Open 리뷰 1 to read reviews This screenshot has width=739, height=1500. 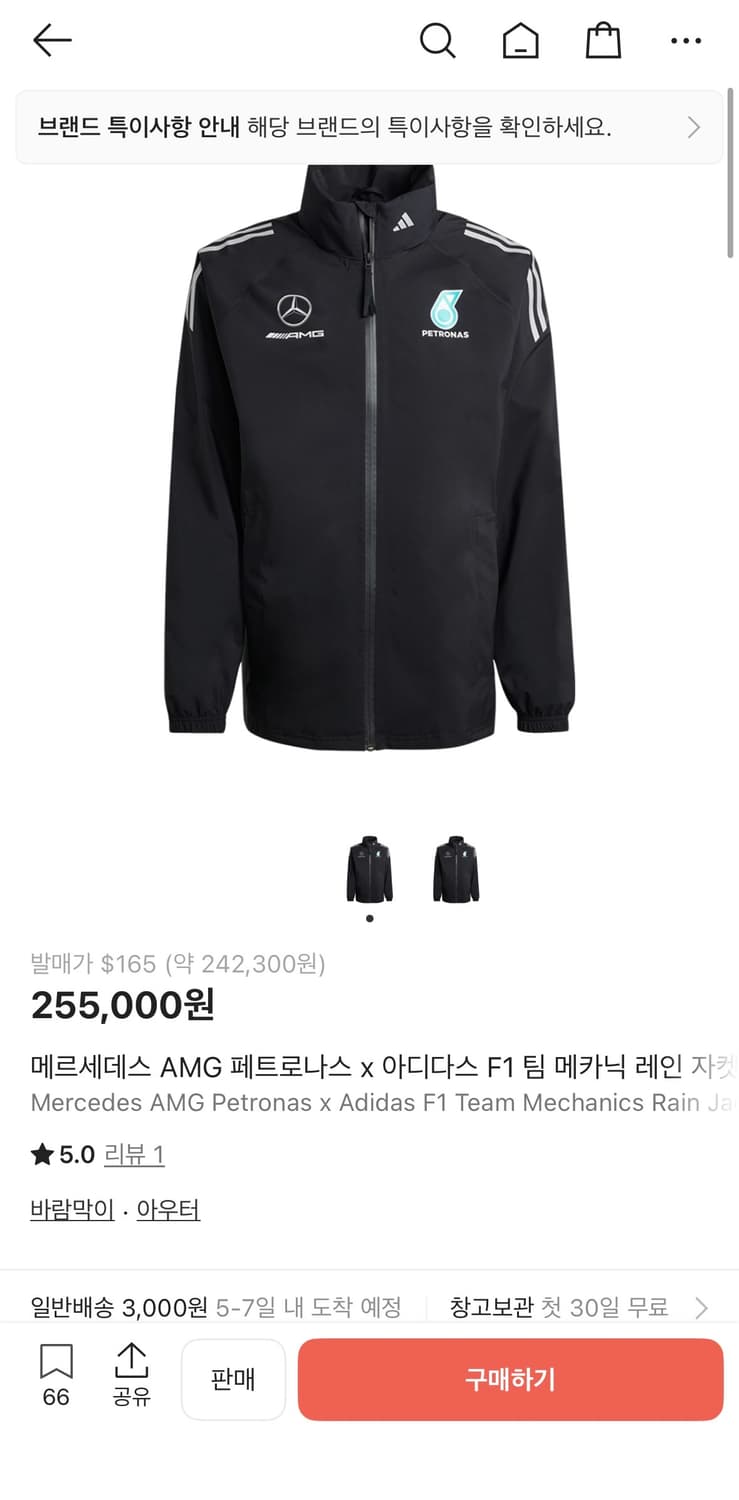point(135,1154)
